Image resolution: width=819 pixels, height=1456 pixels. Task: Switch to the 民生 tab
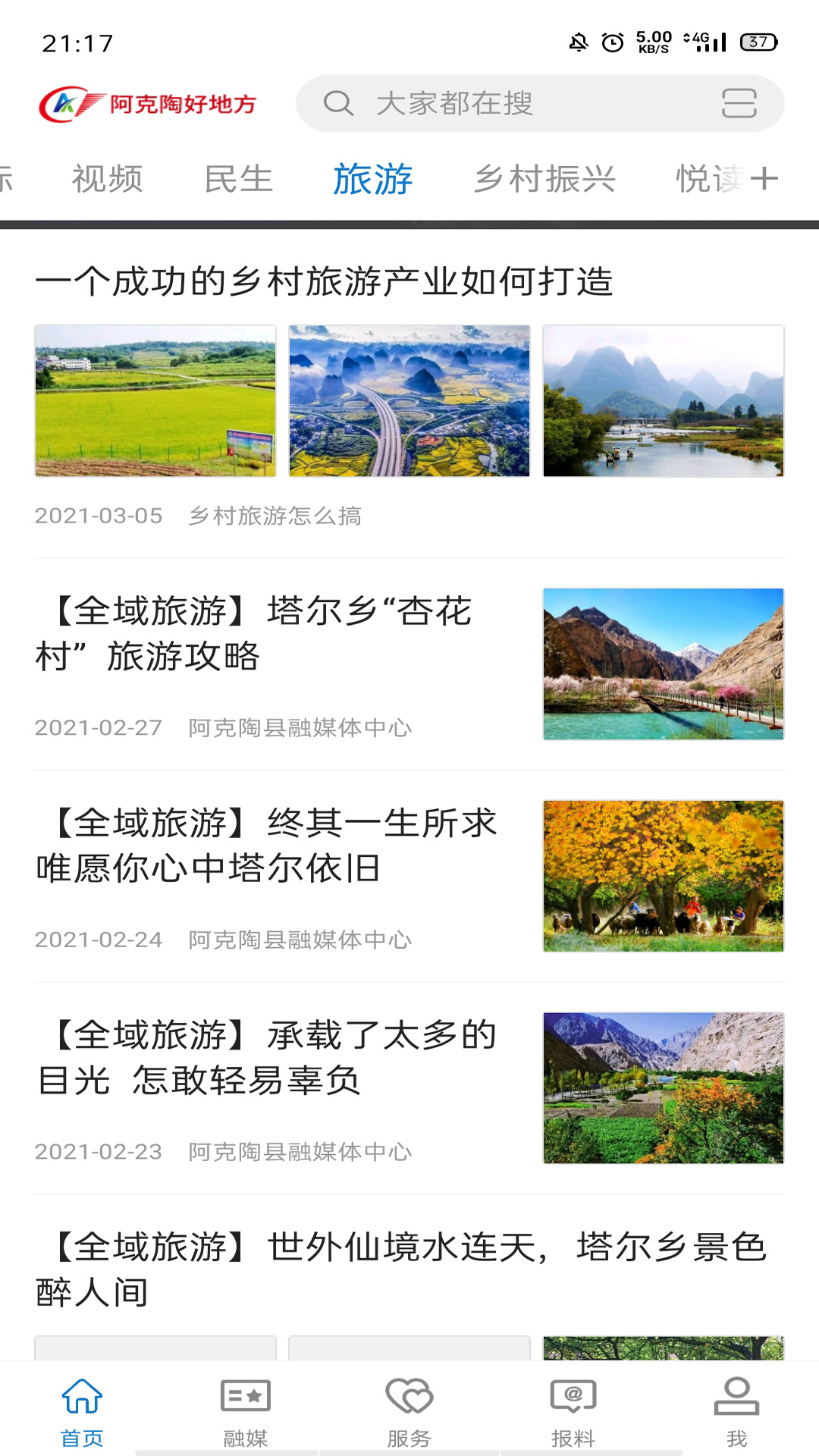[x=239, y=180]
